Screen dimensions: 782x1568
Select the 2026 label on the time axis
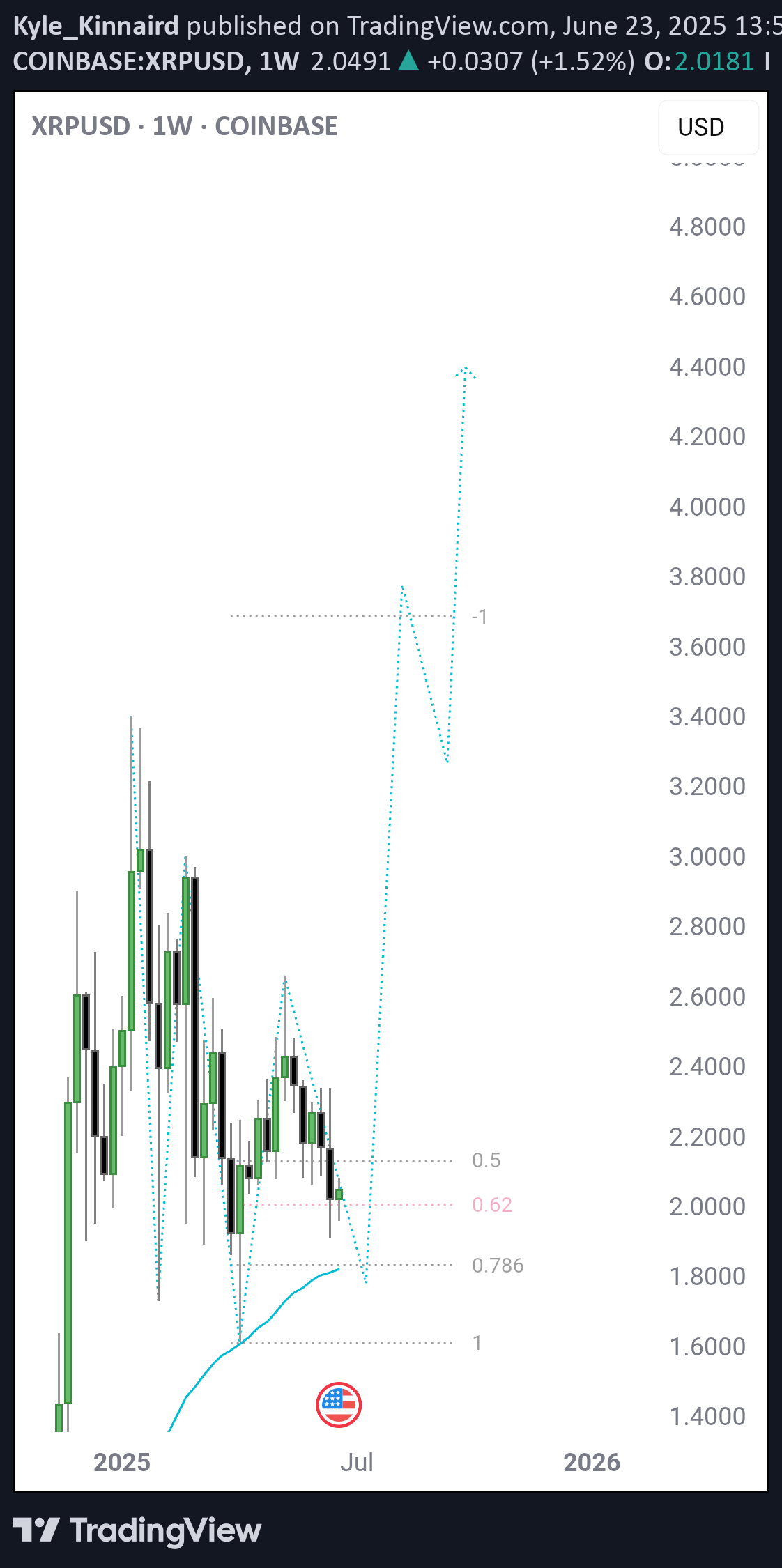592,1462
